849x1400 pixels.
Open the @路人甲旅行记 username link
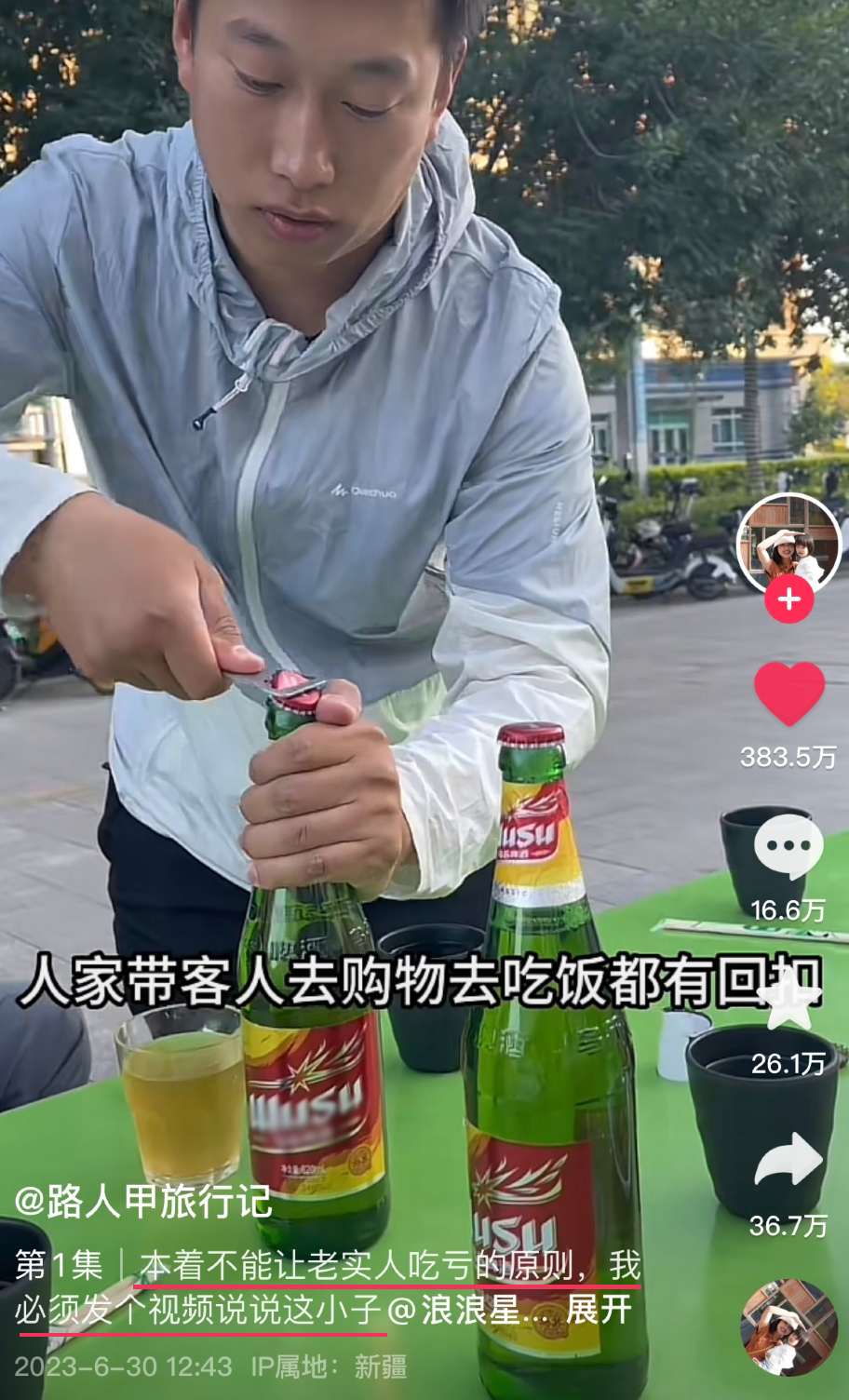tap(143, 1202)
